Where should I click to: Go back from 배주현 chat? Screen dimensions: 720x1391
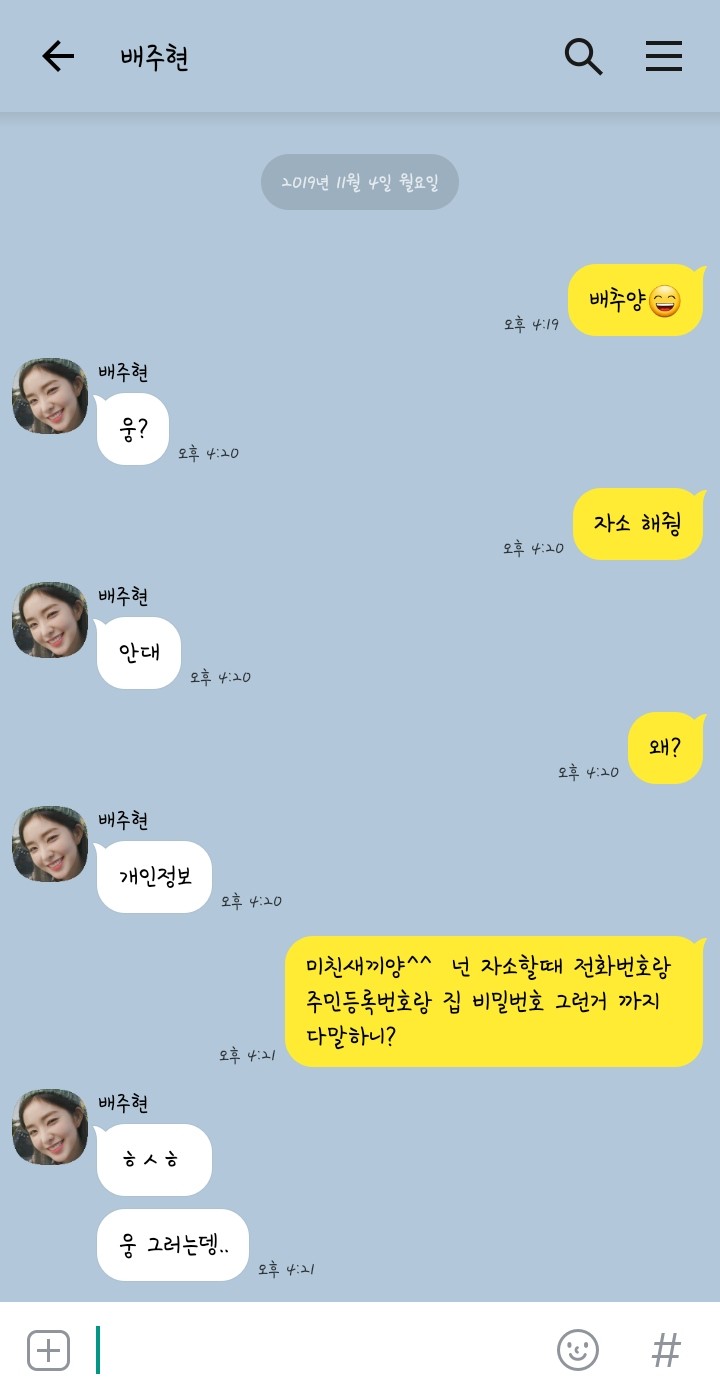tap(58, 57)
